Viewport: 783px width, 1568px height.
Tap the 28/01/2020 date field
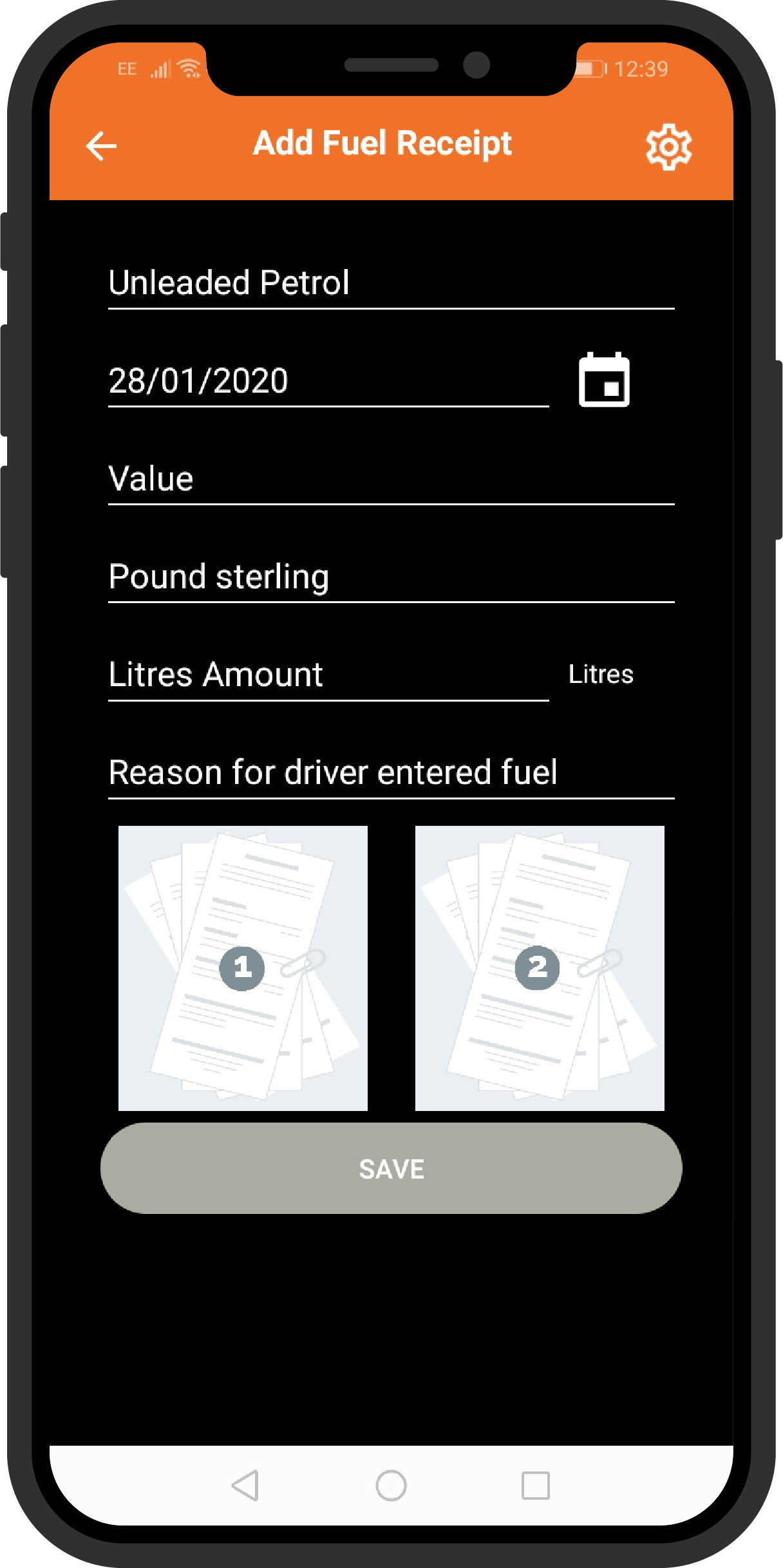tap(327, 381)
